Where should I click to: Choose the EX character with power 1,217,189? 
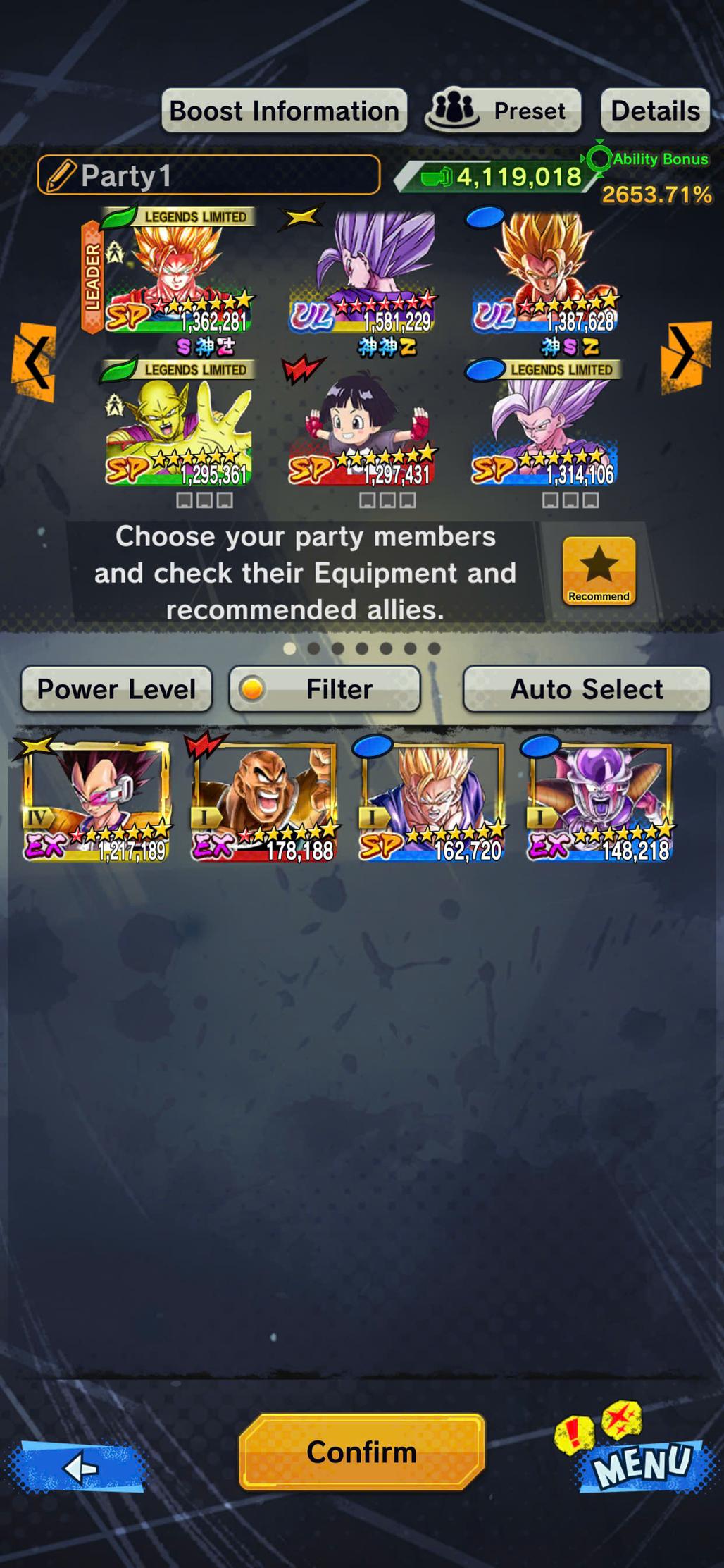(x=96, y=801)
